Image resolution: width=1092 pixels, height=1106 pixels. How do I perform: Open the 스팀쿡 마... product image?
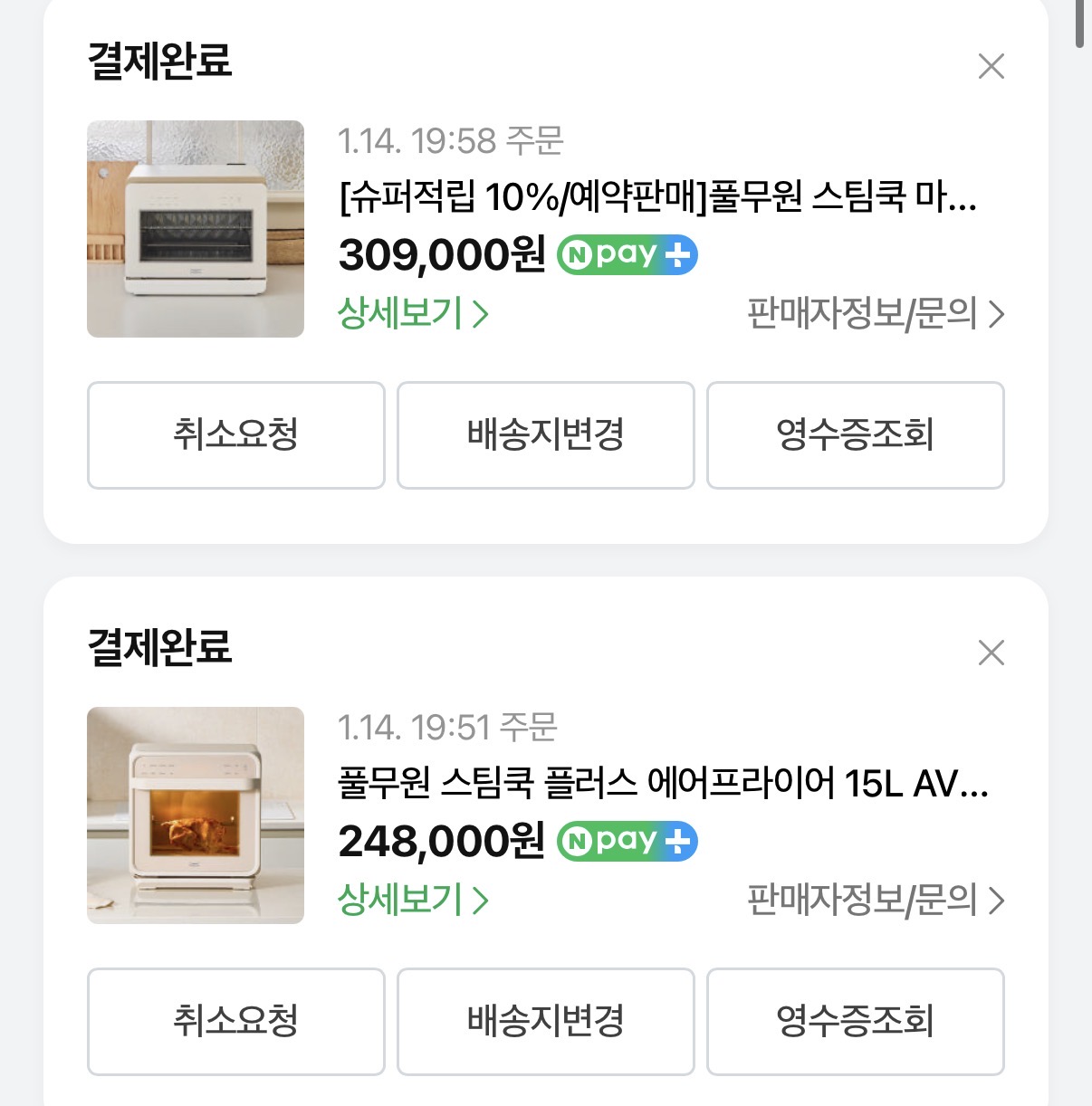pyautogui.click(x=196, y=229)
